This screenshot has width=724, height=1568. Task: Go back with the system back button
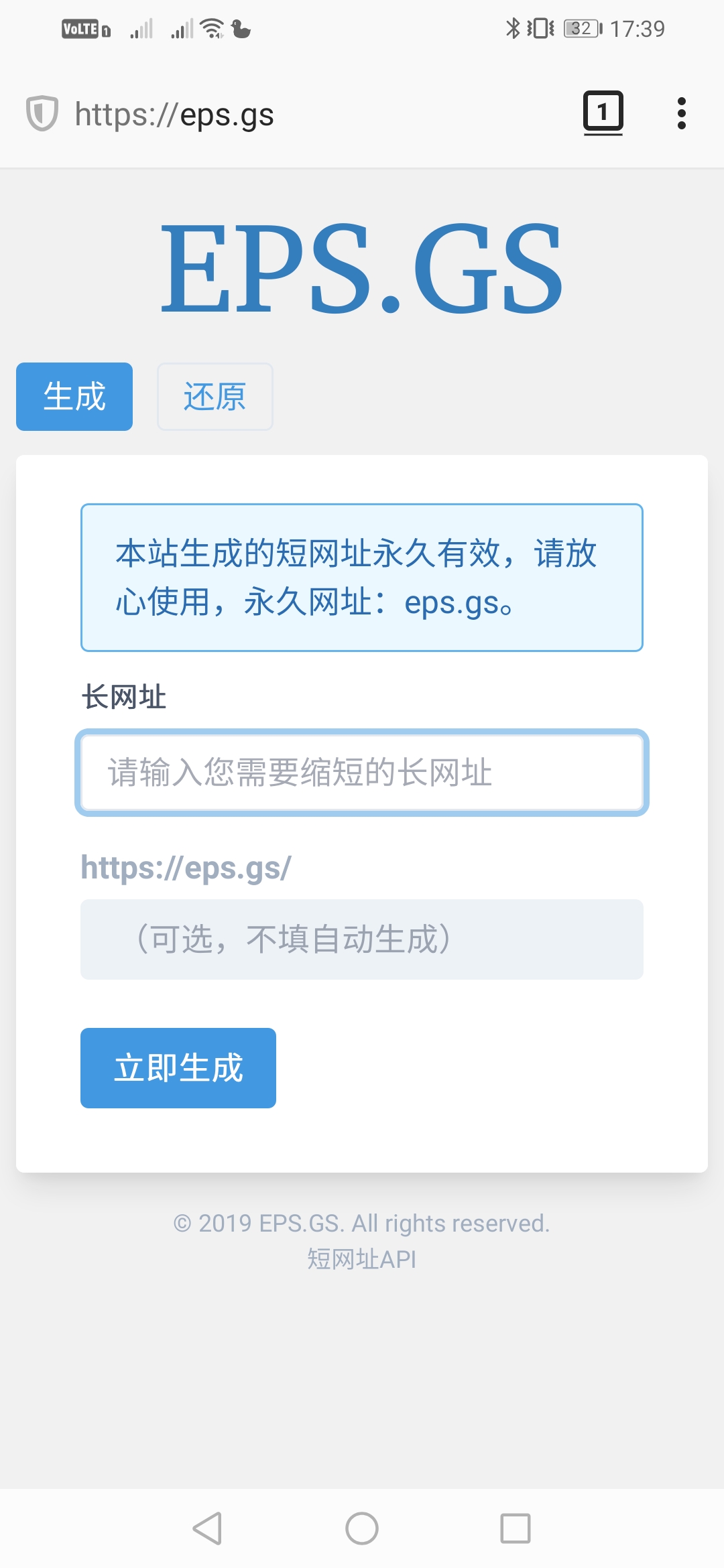tap(207, 1528)
